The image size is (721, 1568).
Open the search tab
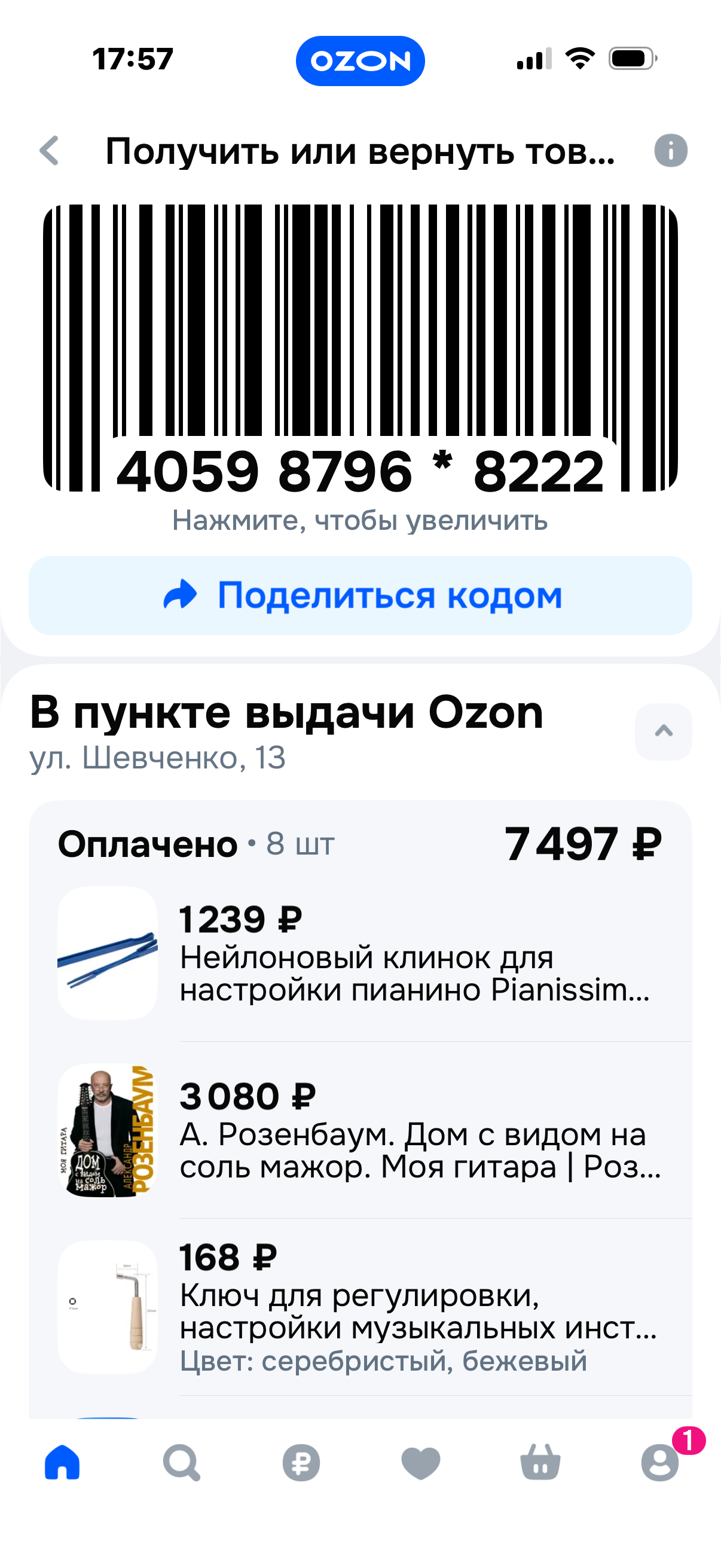point(181,1462)
